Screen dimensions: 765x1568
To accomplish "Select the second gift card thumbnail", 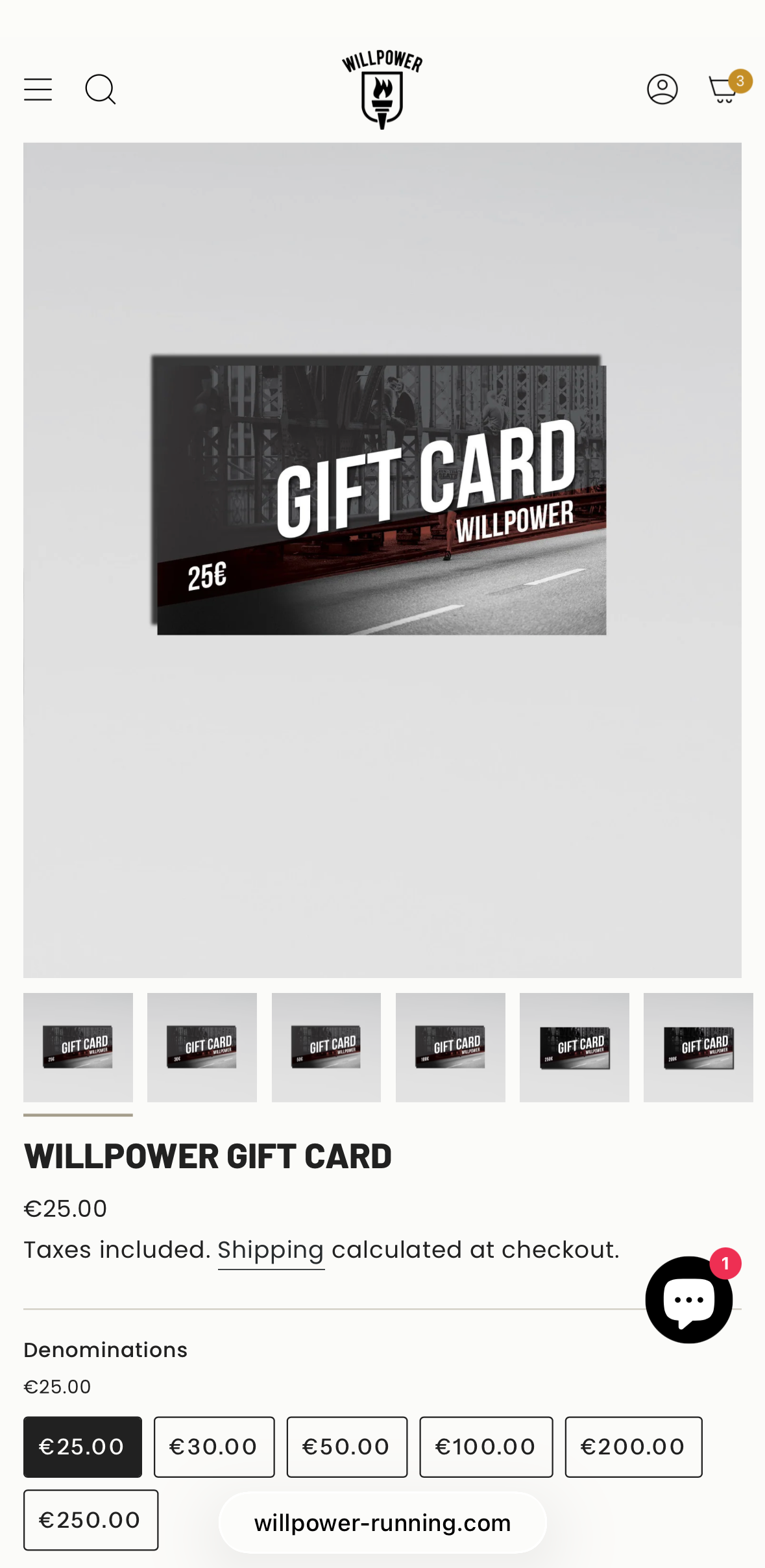I will pyautogui.click(x=202, y=1047).
